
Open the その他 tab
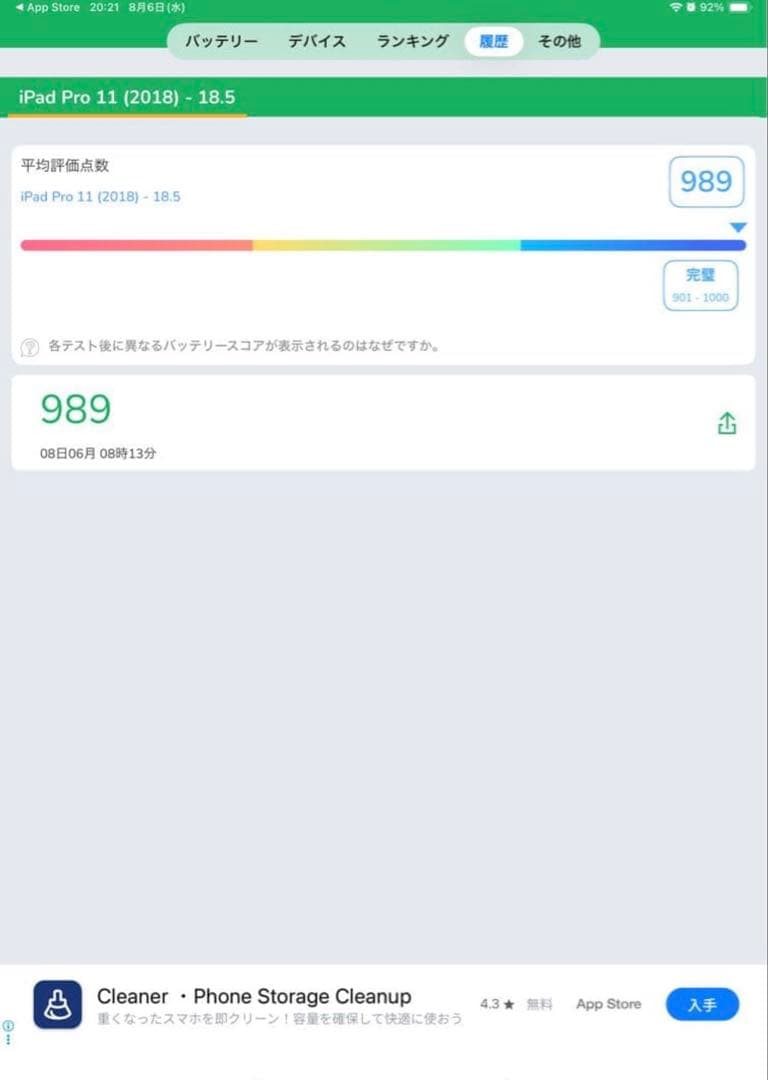558,42
